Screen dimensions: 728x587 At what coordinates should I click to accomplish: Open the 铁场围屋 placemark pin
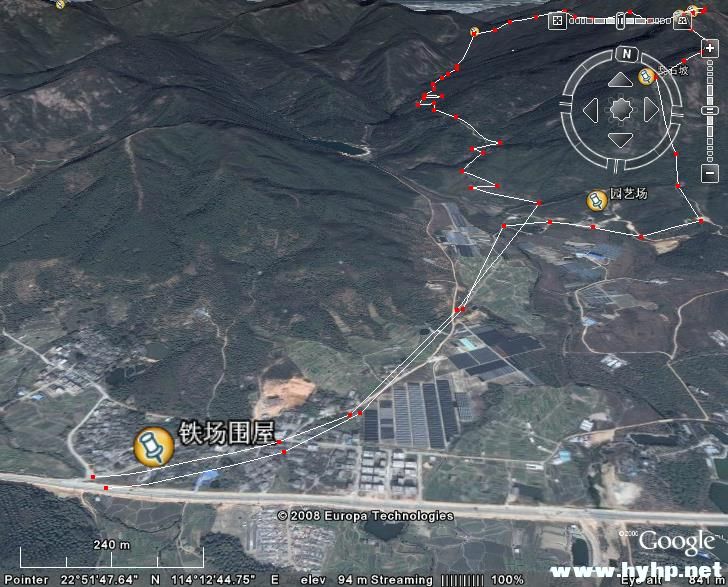pos(153,446)
